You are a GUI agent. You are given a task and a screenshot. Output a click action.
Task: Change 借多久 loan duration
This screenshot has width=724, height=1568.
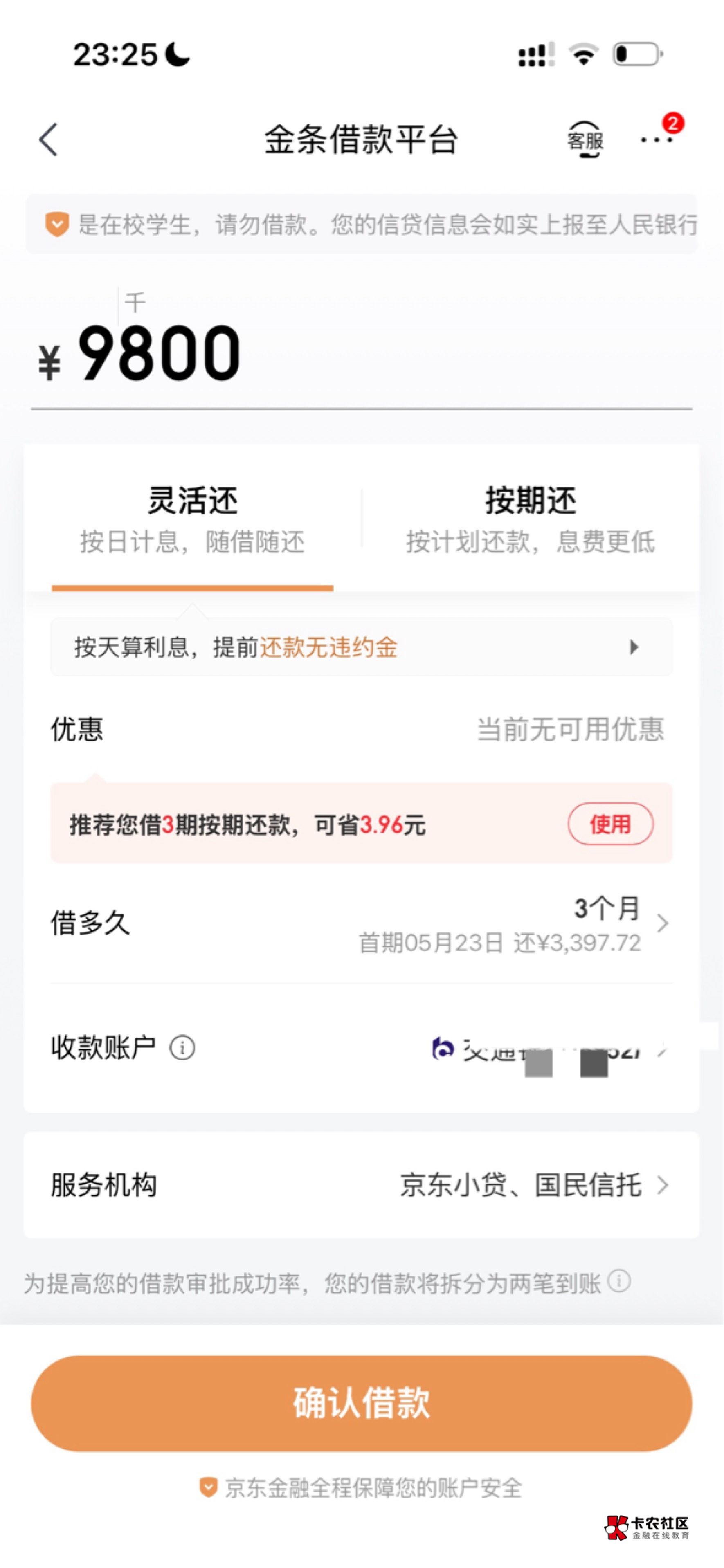(361, 923)
